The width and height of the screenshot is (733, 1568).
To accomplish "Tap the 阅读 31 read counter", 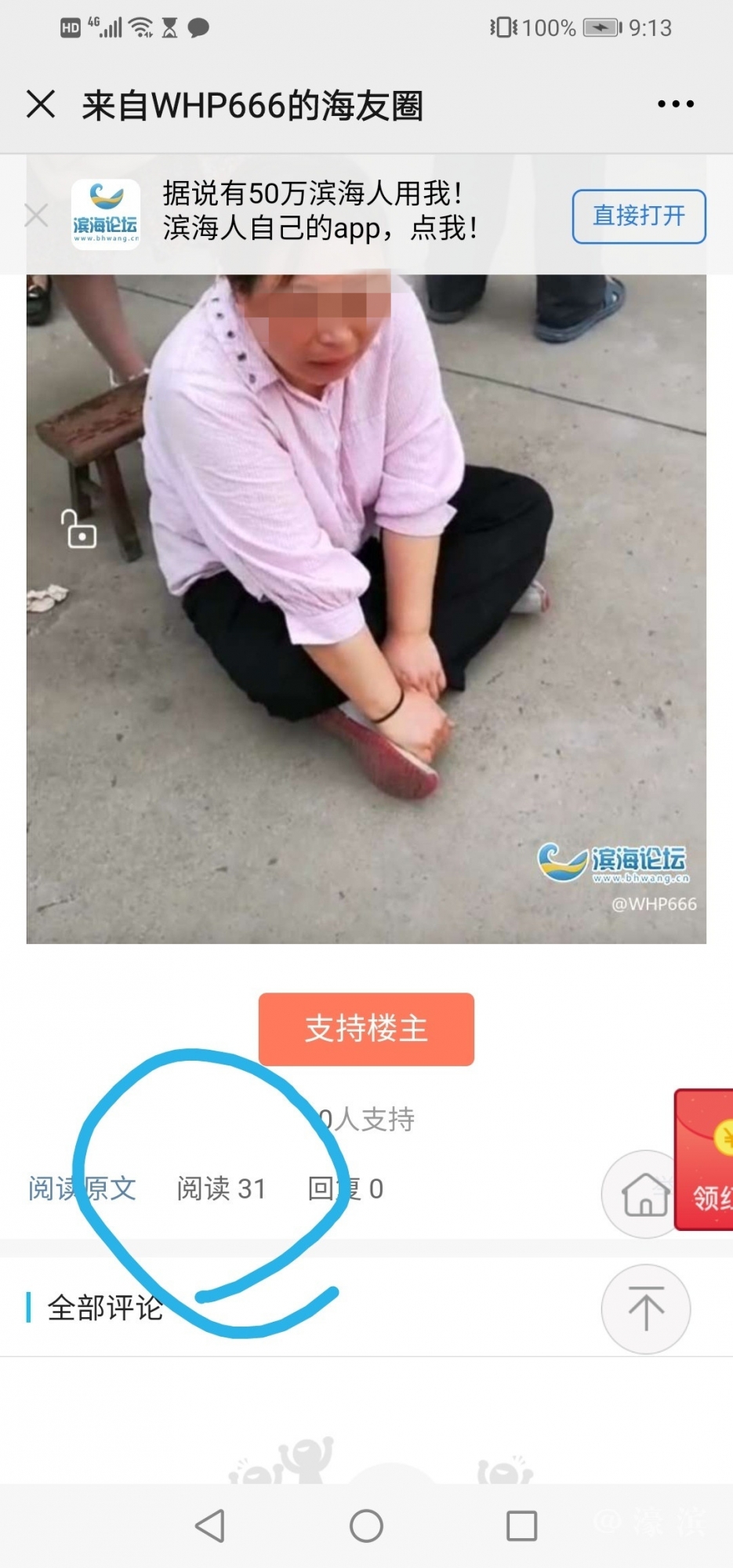I will (x=222, y=1189).
